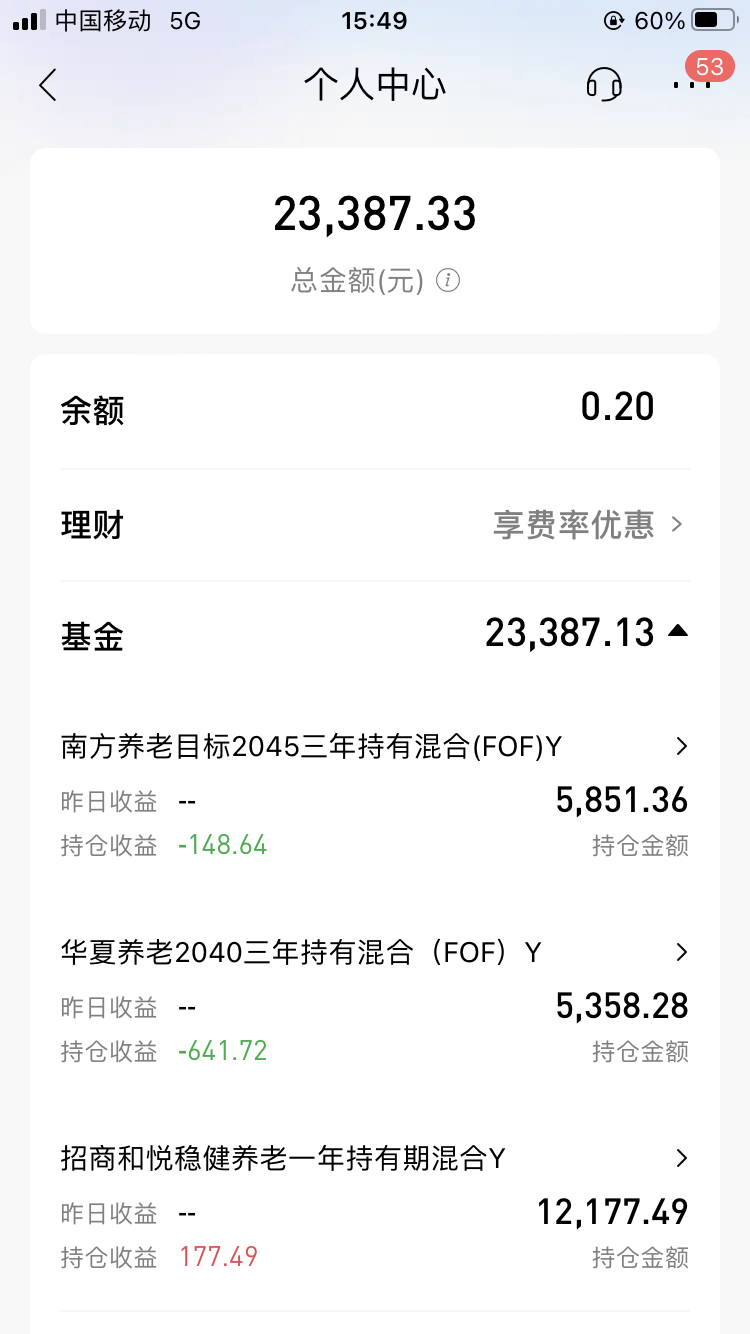Go back from 个人中心 page
Viewport: 750px width, 1334px height.
click(x=48, y=85)
